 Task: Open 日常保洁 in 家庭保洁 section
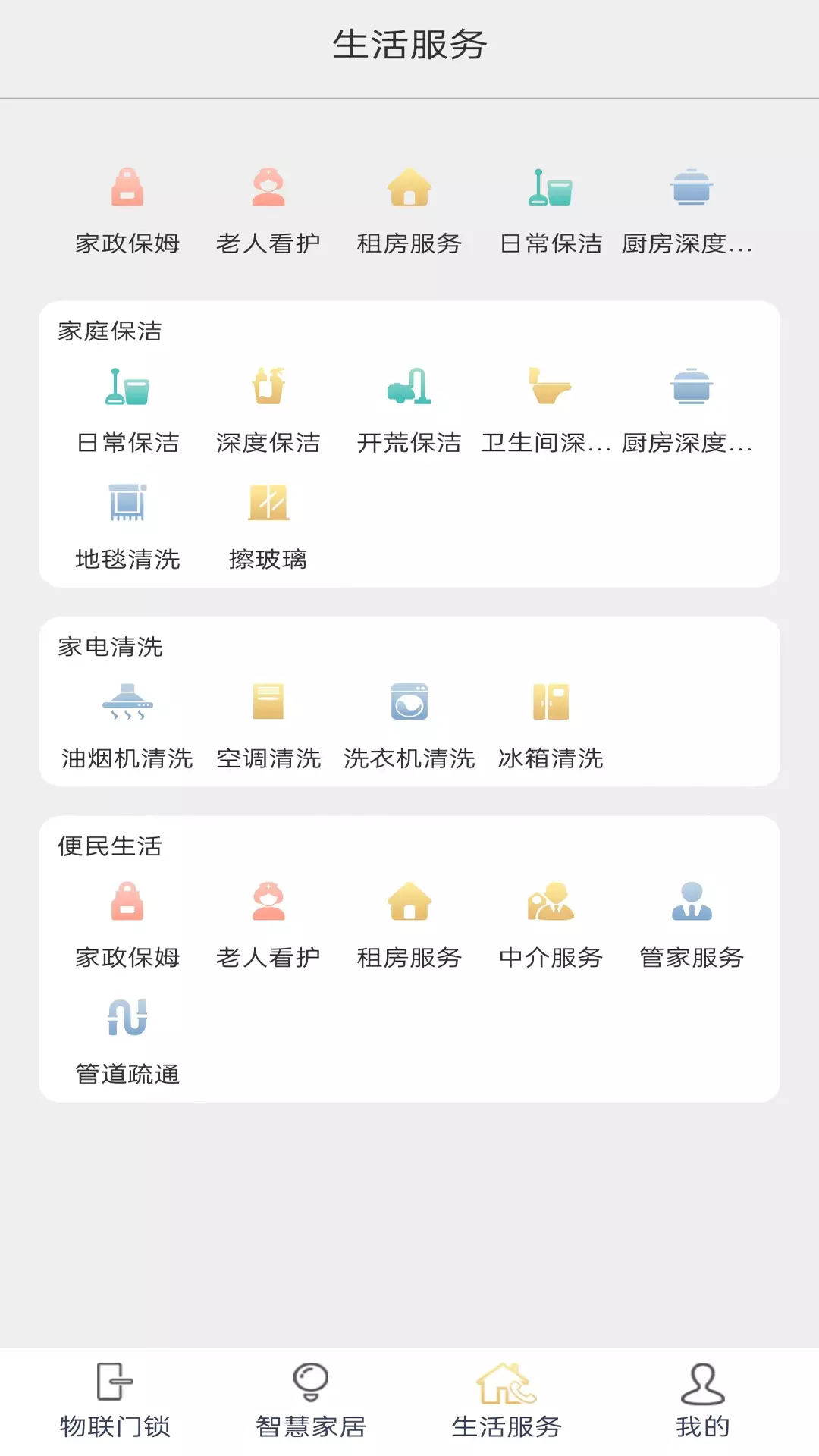click(127, 410)
